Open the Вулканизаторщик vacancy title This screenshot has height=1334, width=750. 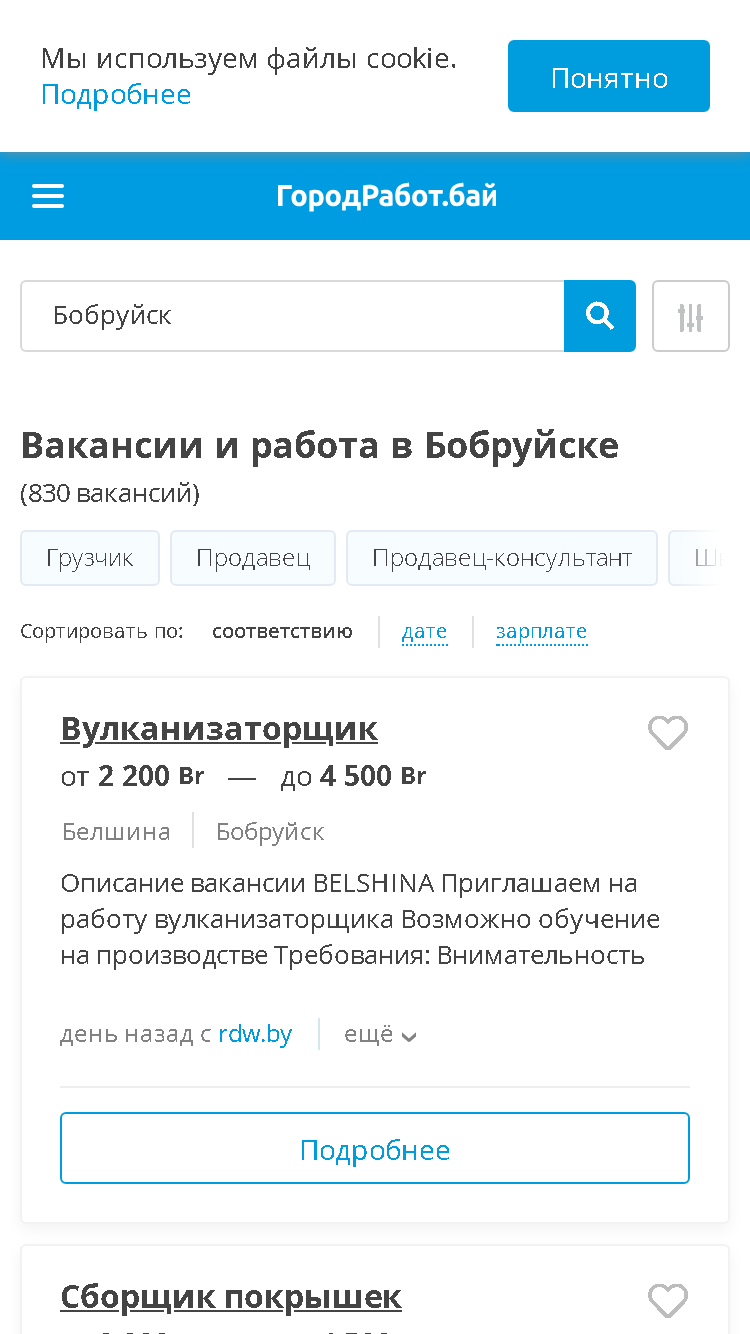click(219, 729)
